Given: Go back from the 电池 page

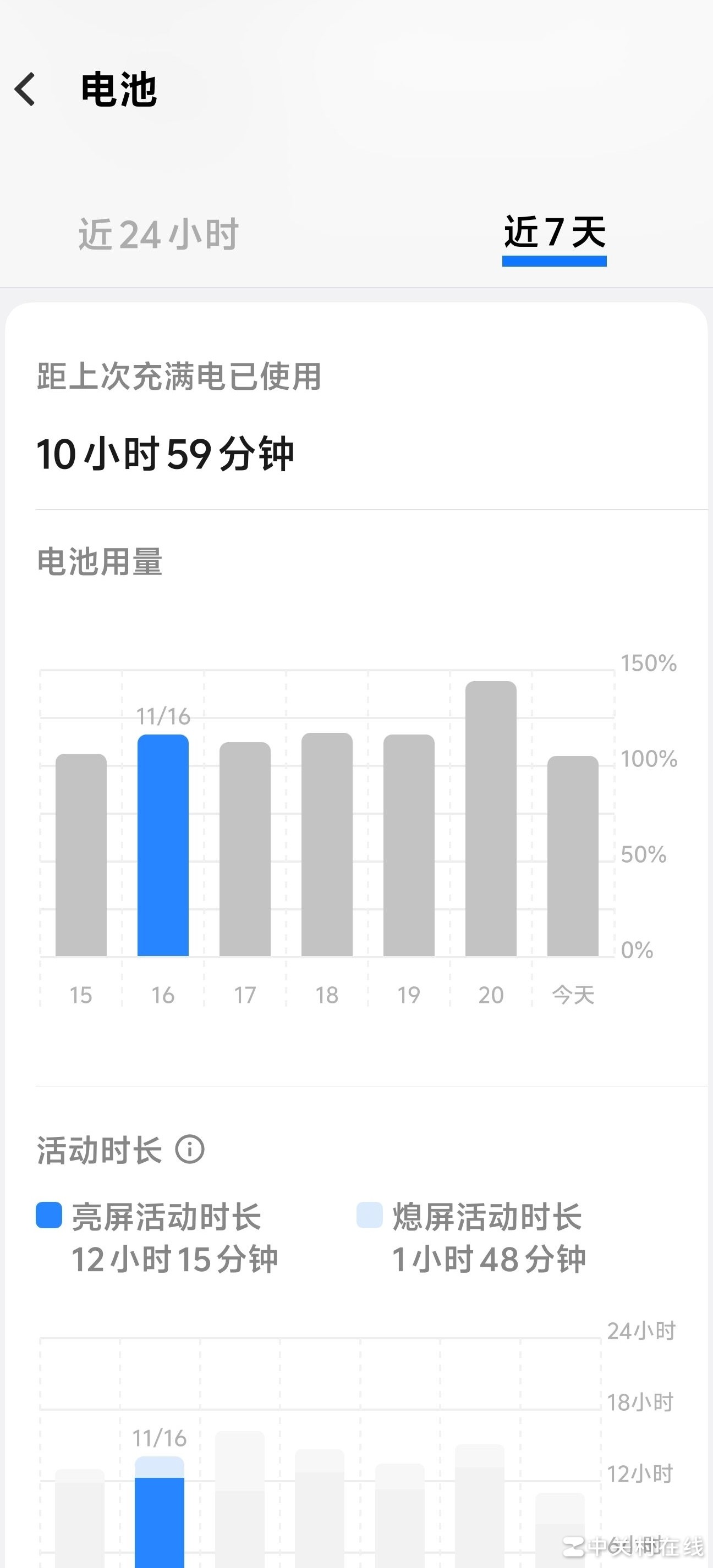Looking at the screenshot, I should [x=25, y=90].
